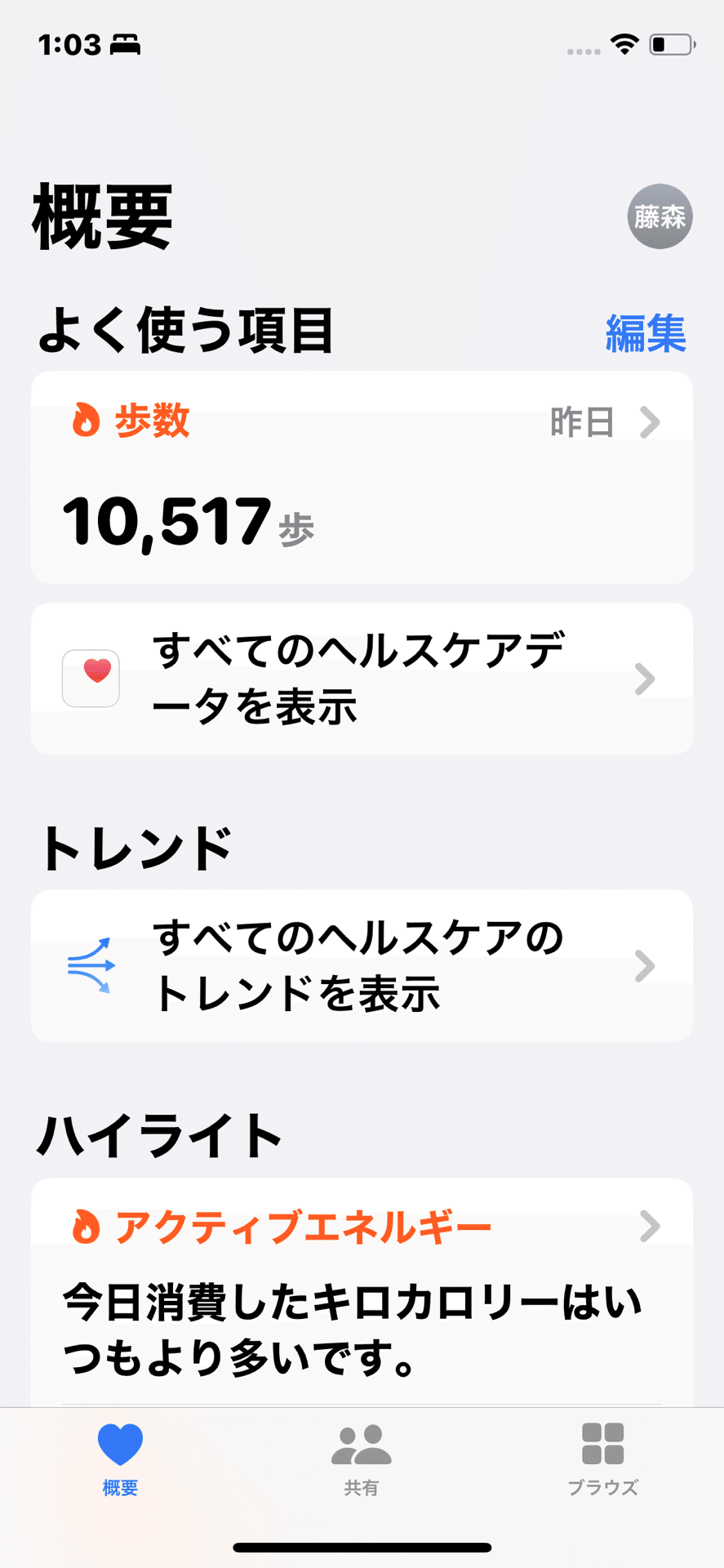Switch to the 共有 tab
724x1568 pixels.
362,1459
